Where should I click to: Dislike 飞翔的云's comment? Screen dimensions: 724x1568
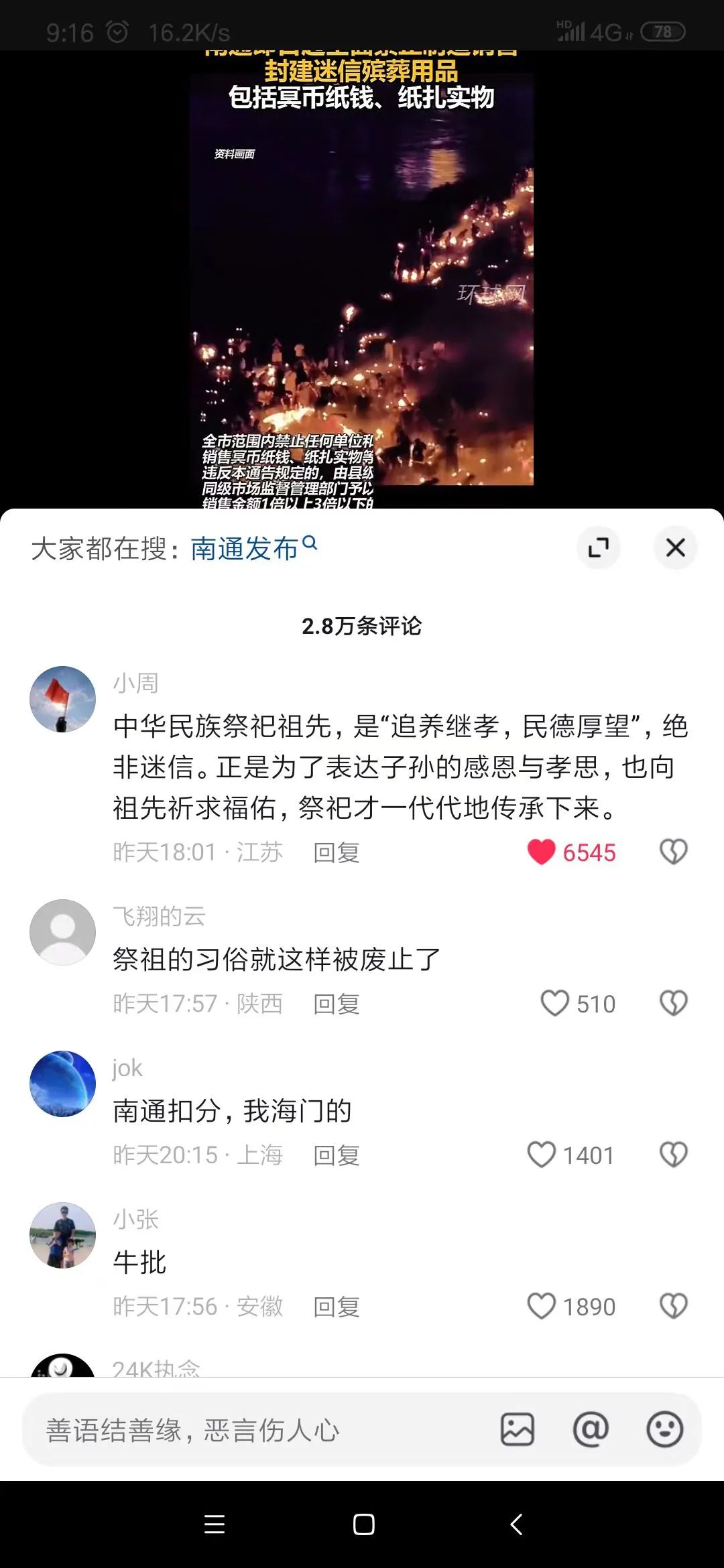(x=673, y=1004)
